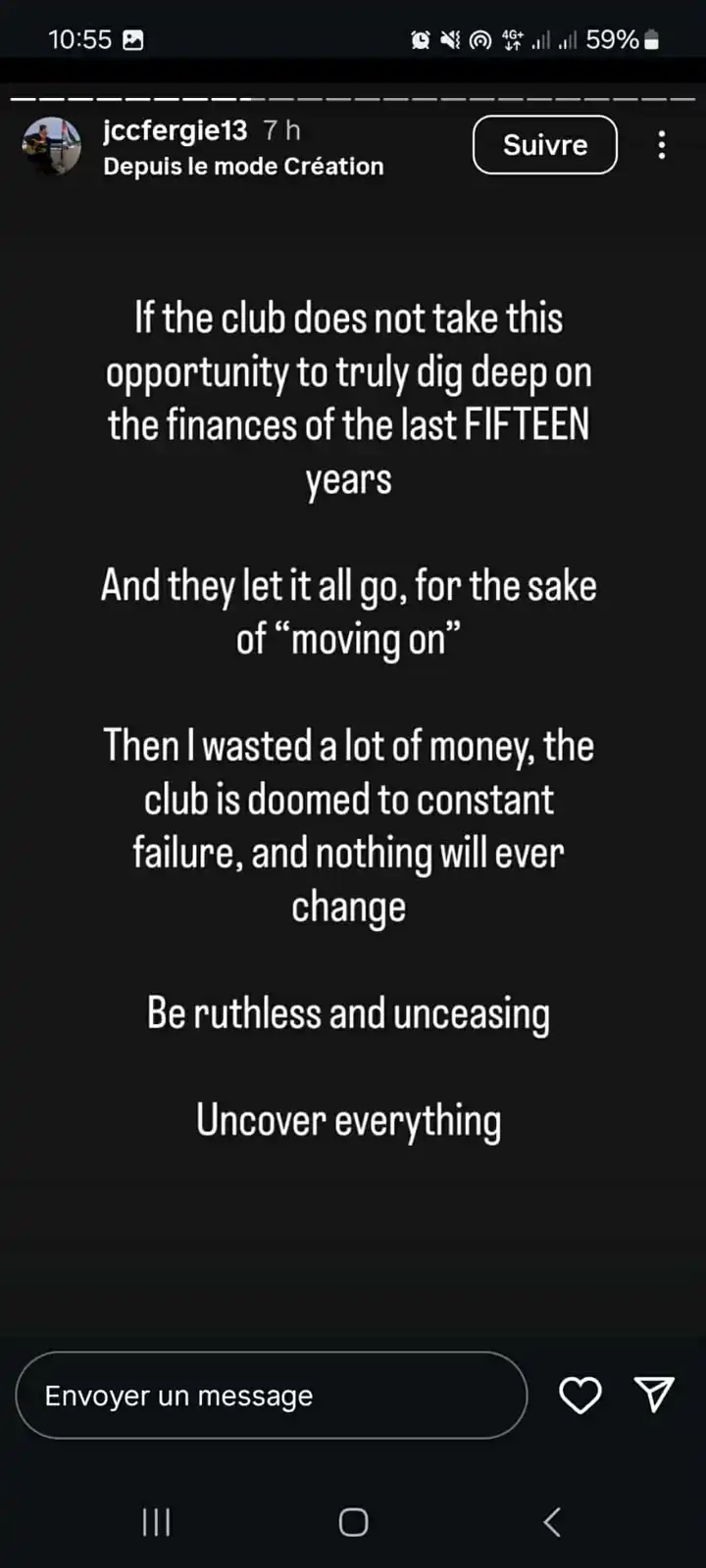Open the three-dot overflow menu
This screenshot has height=1568, width=706.
[662, 145]
